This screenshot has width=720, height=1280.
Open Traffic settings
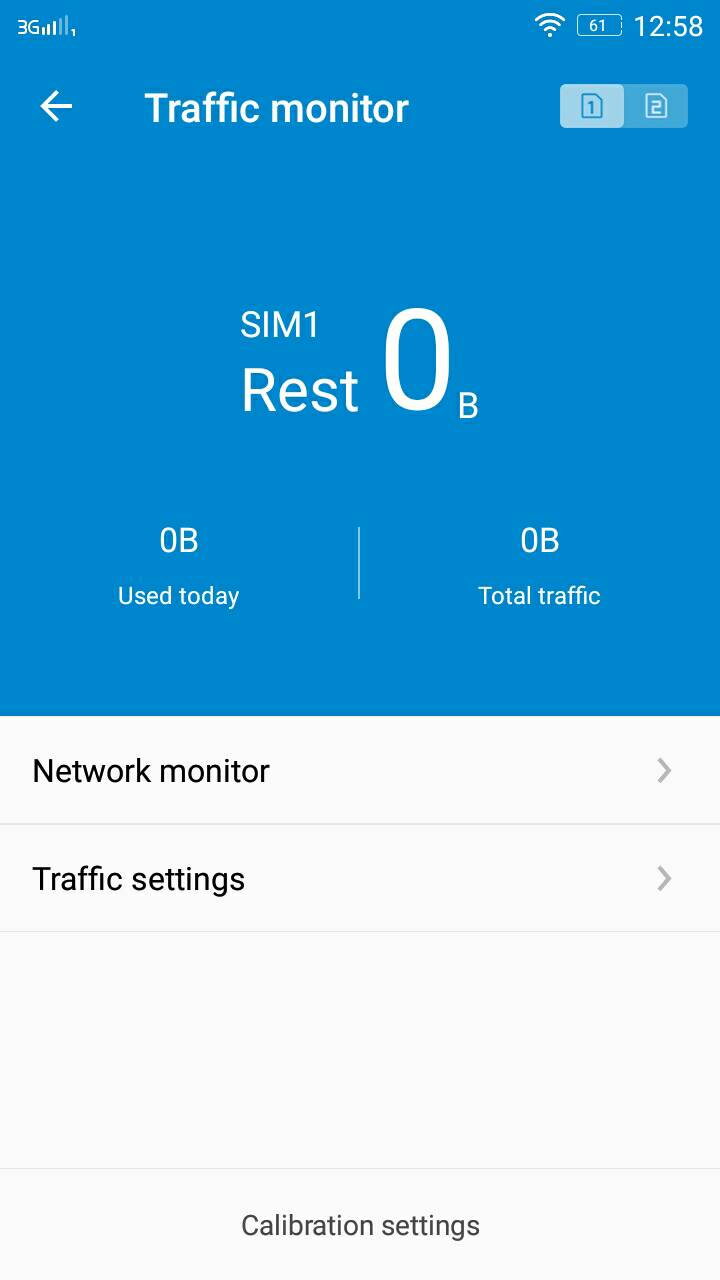pos(360,878)
